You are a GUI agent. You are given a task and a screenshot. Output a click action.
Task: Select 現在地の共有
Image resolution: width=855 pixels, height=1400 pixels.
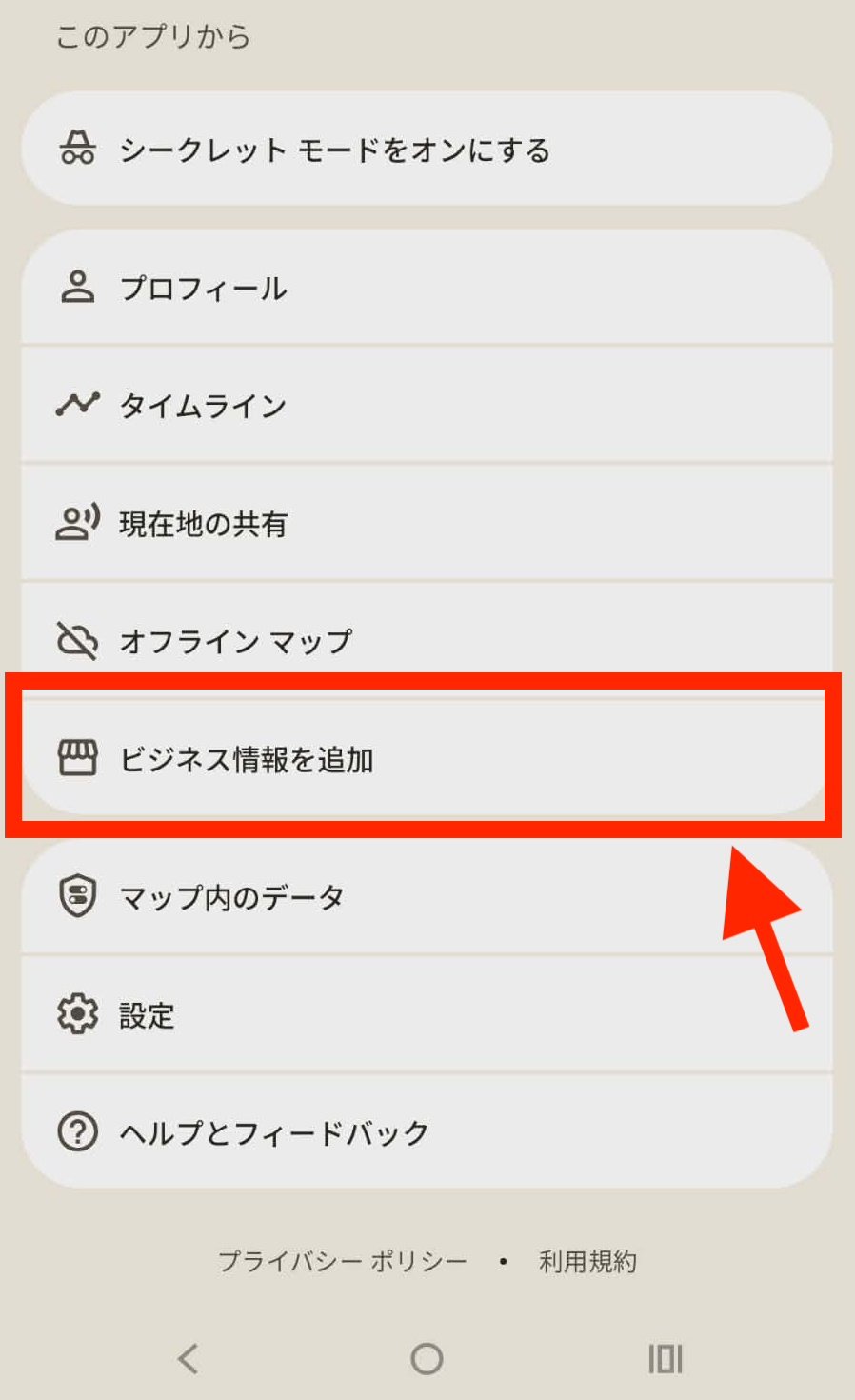pos(427,523)
